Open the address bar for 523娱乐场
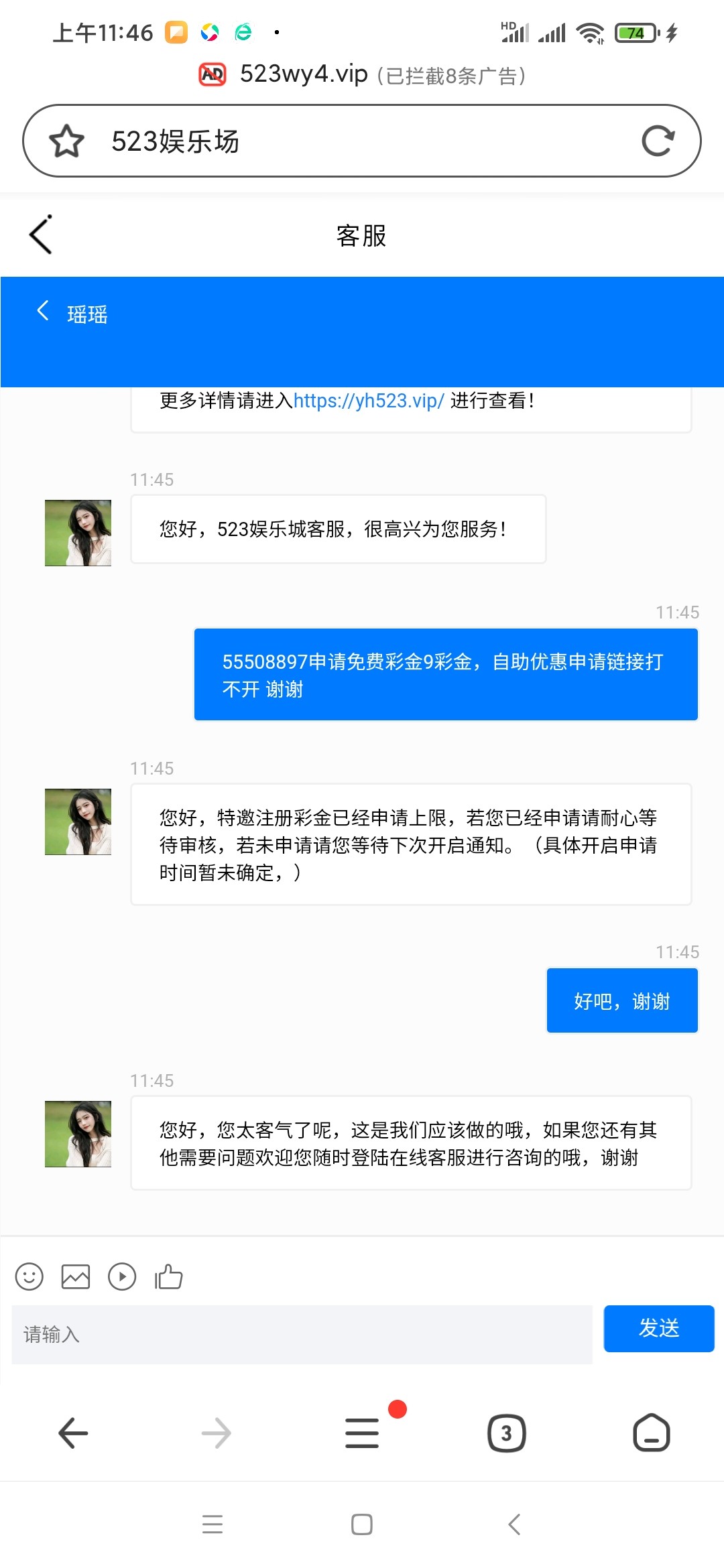This screenshot has width=724, height=1568. click(362, 141)
